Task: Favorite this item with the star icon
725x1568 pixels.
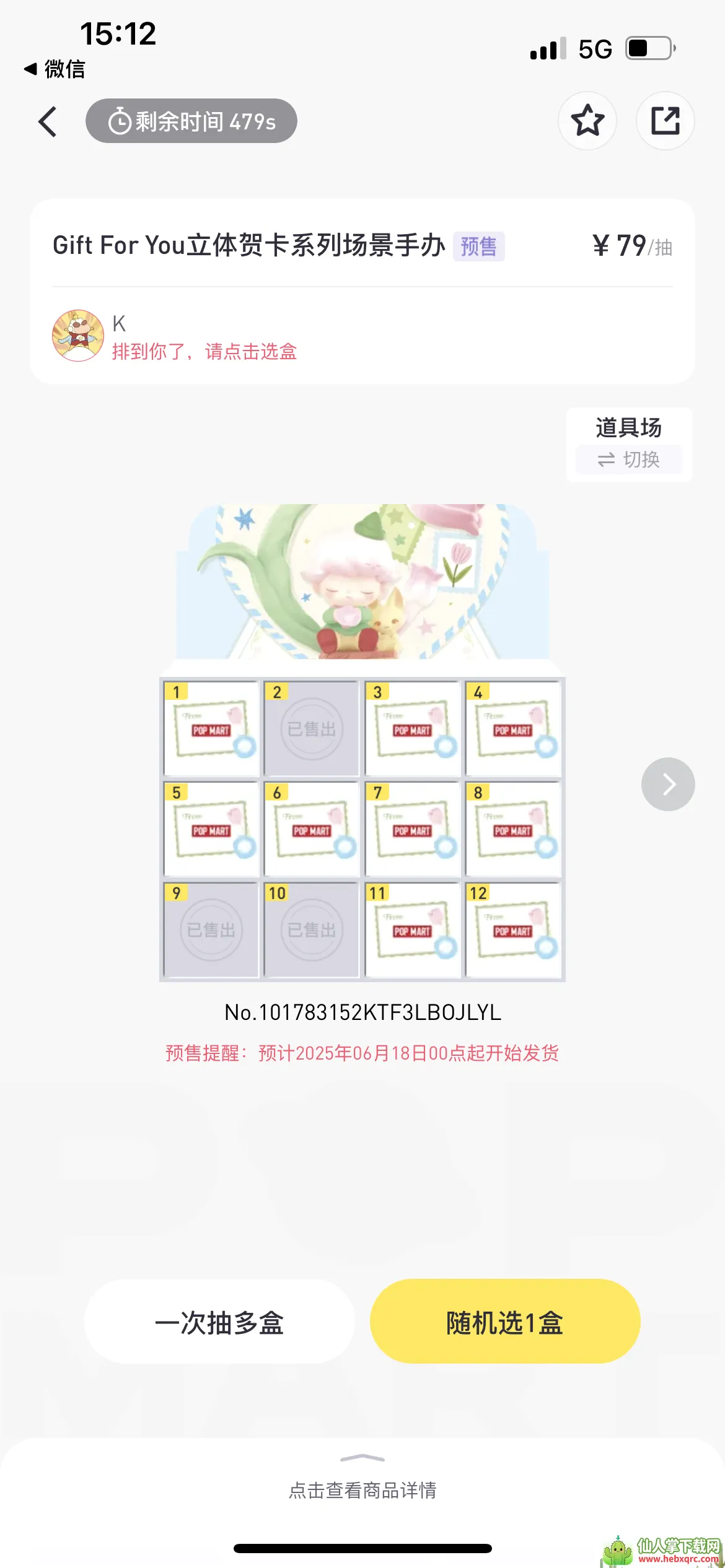Action: point(587,121)
